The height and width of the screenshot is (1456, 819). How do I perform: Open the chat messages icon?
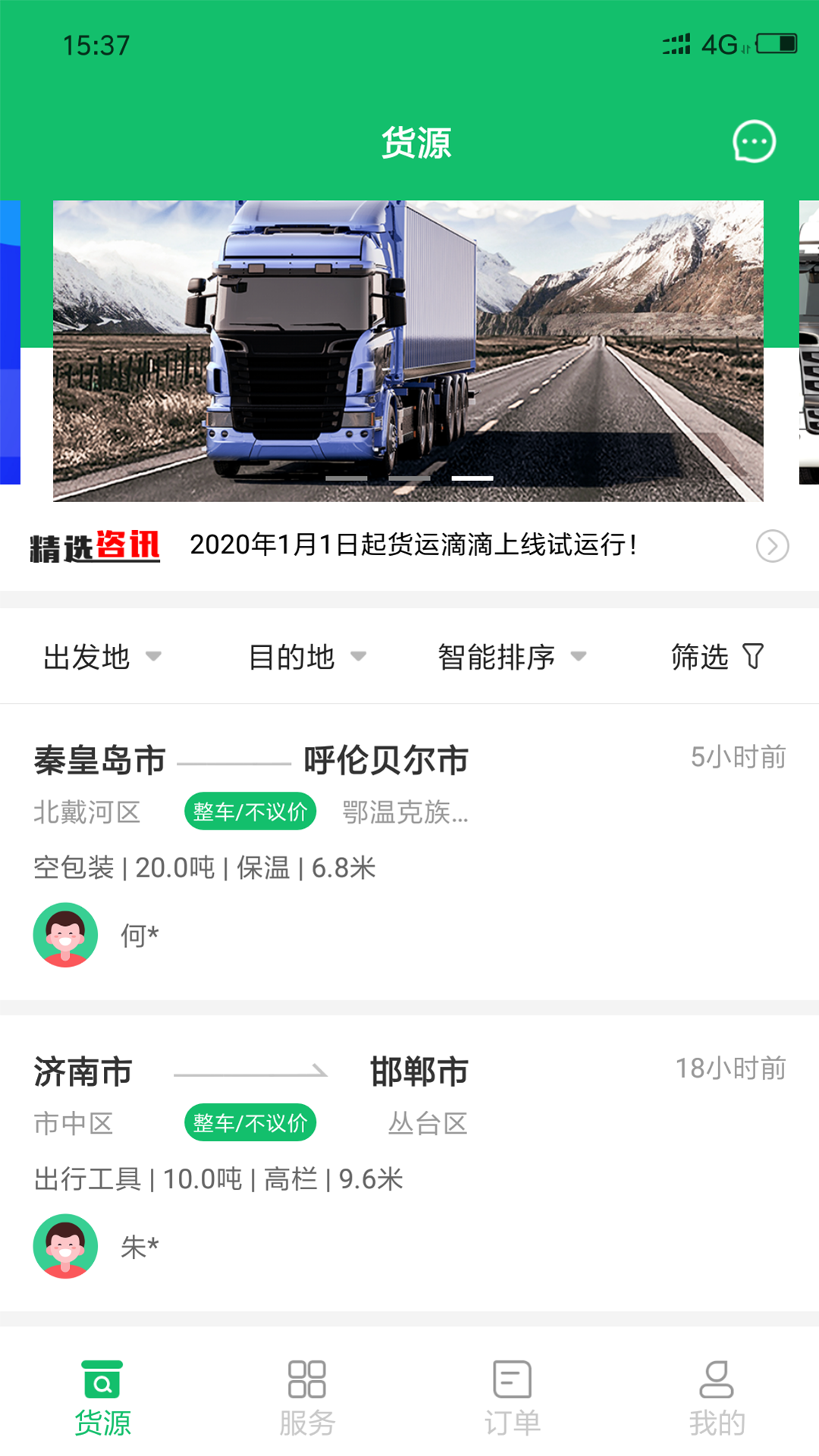[x=752, y=141]
